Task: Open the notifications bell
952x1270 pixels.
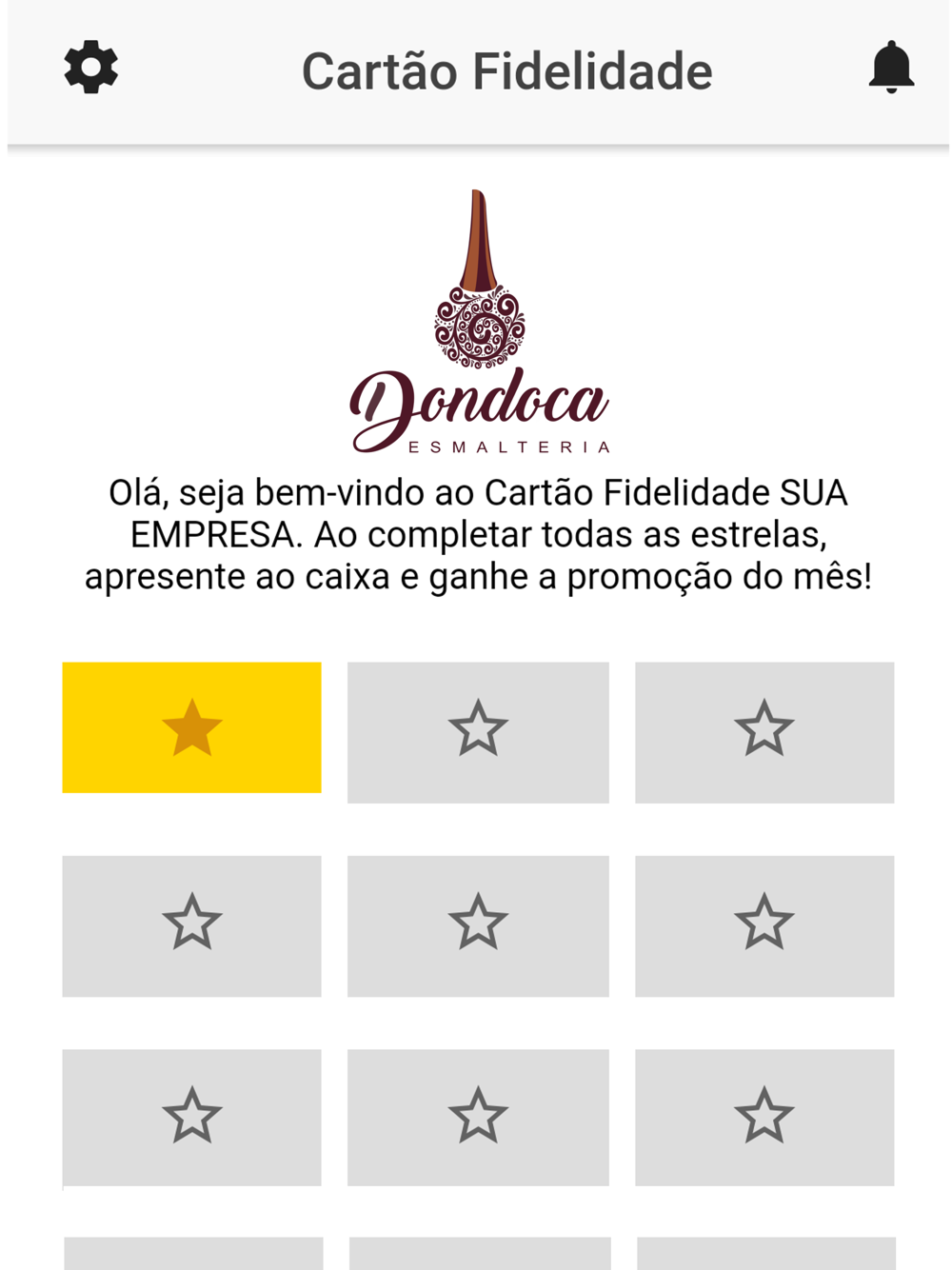Action: point(891,68)
